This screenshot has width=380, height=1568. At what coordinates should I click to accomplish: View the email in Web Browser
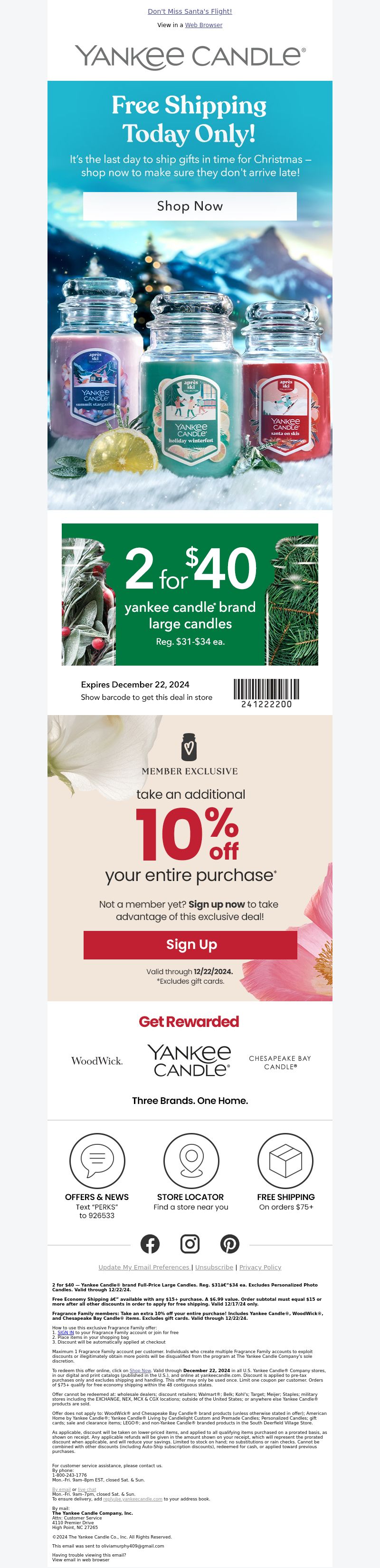(x=203, y=25)
